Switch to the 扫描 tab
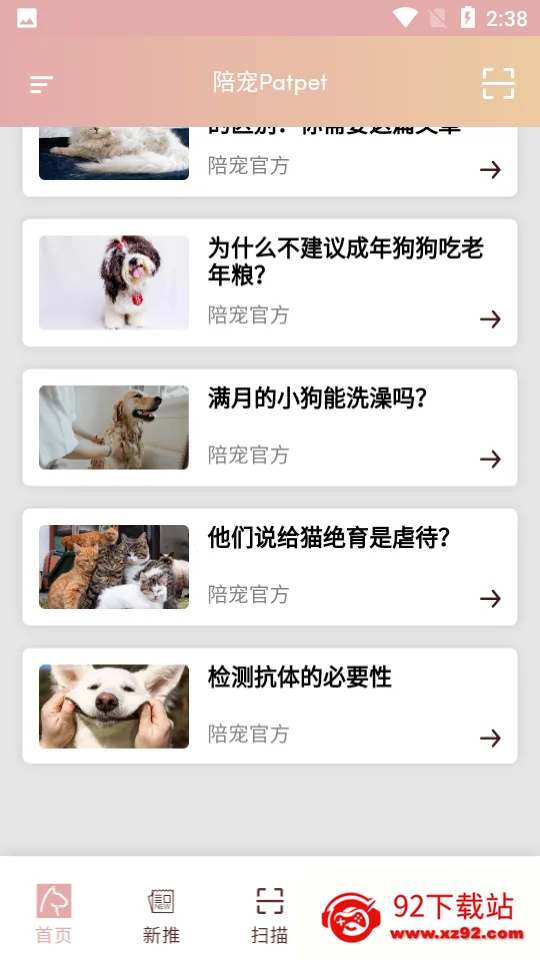Image resolution: width=540 pixels, height=960 pixels. pos(269,913)
